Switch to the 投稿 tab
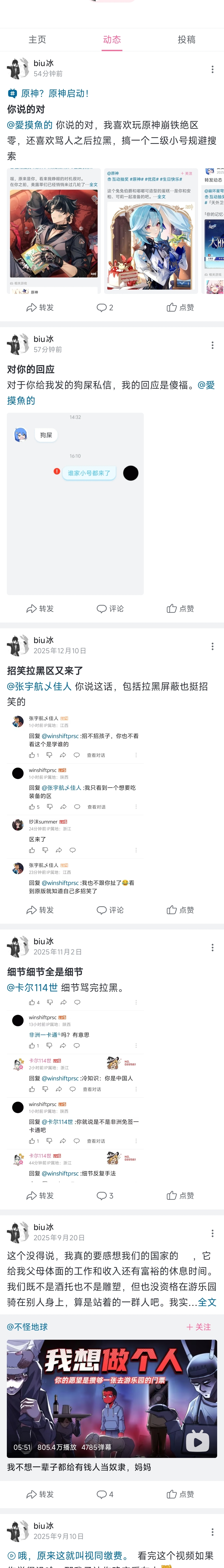Viewport: 224px width, 1568px height. pyautogui.click(x=186, y=39)
